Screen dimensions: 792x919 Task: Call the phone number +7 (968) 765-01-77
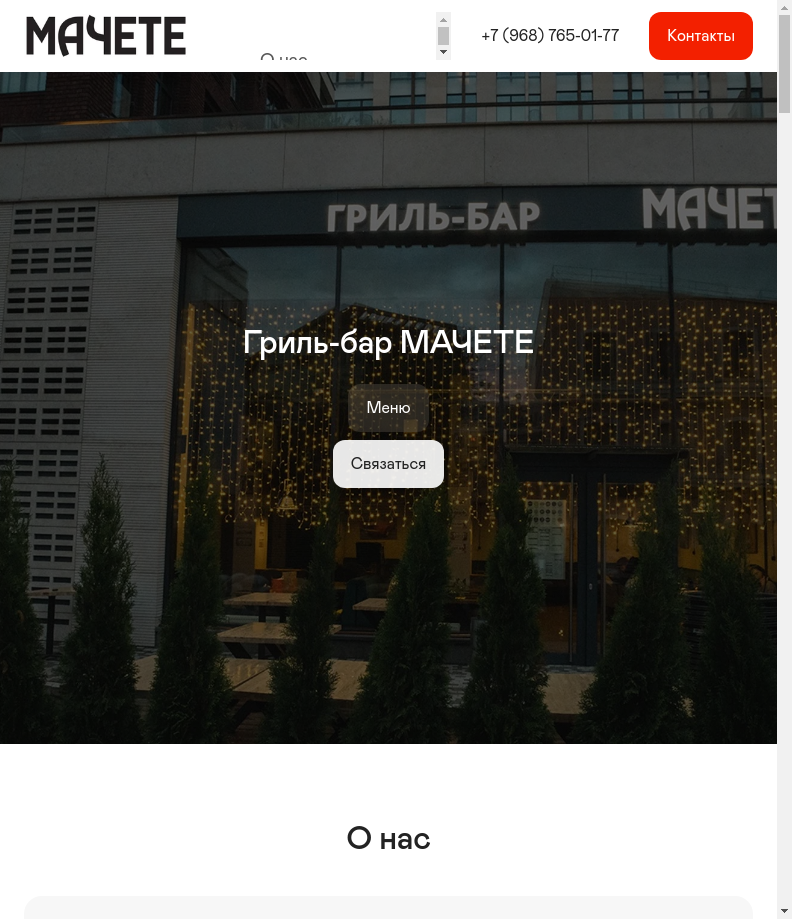point(549,36)
